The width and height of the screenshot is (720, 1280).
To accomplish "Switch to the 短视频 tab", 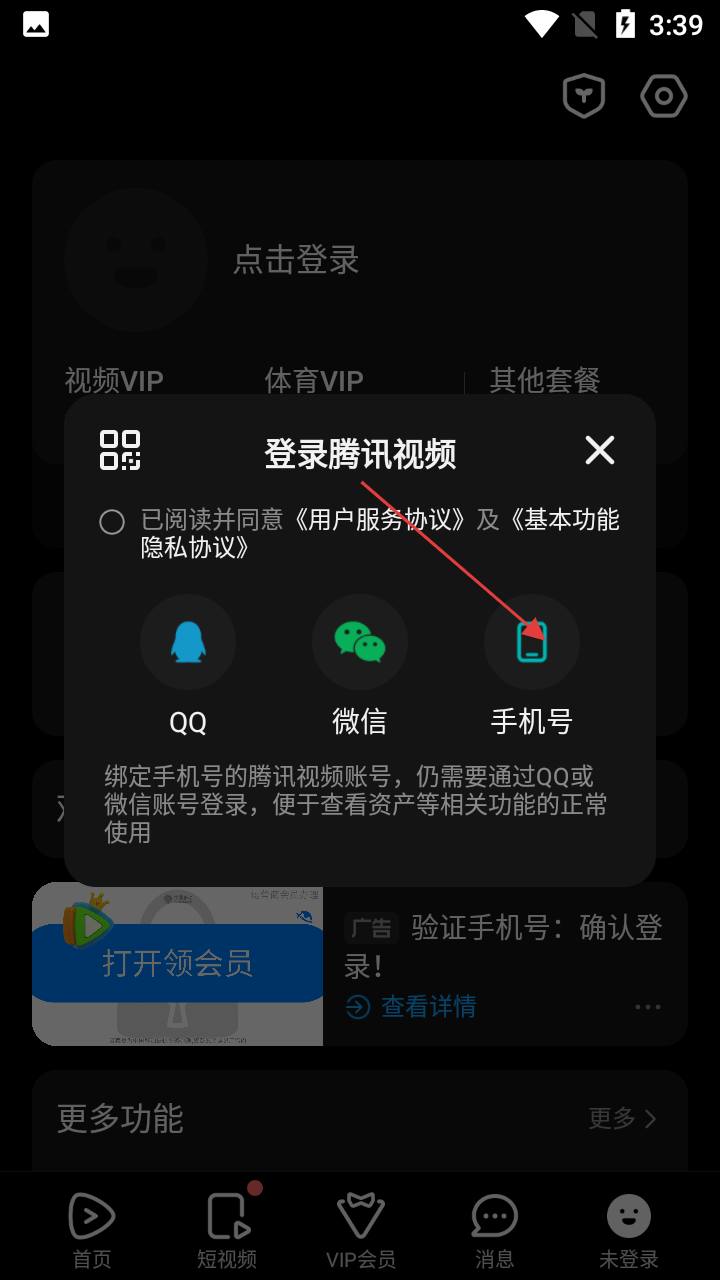I will tap(227, 1230).
